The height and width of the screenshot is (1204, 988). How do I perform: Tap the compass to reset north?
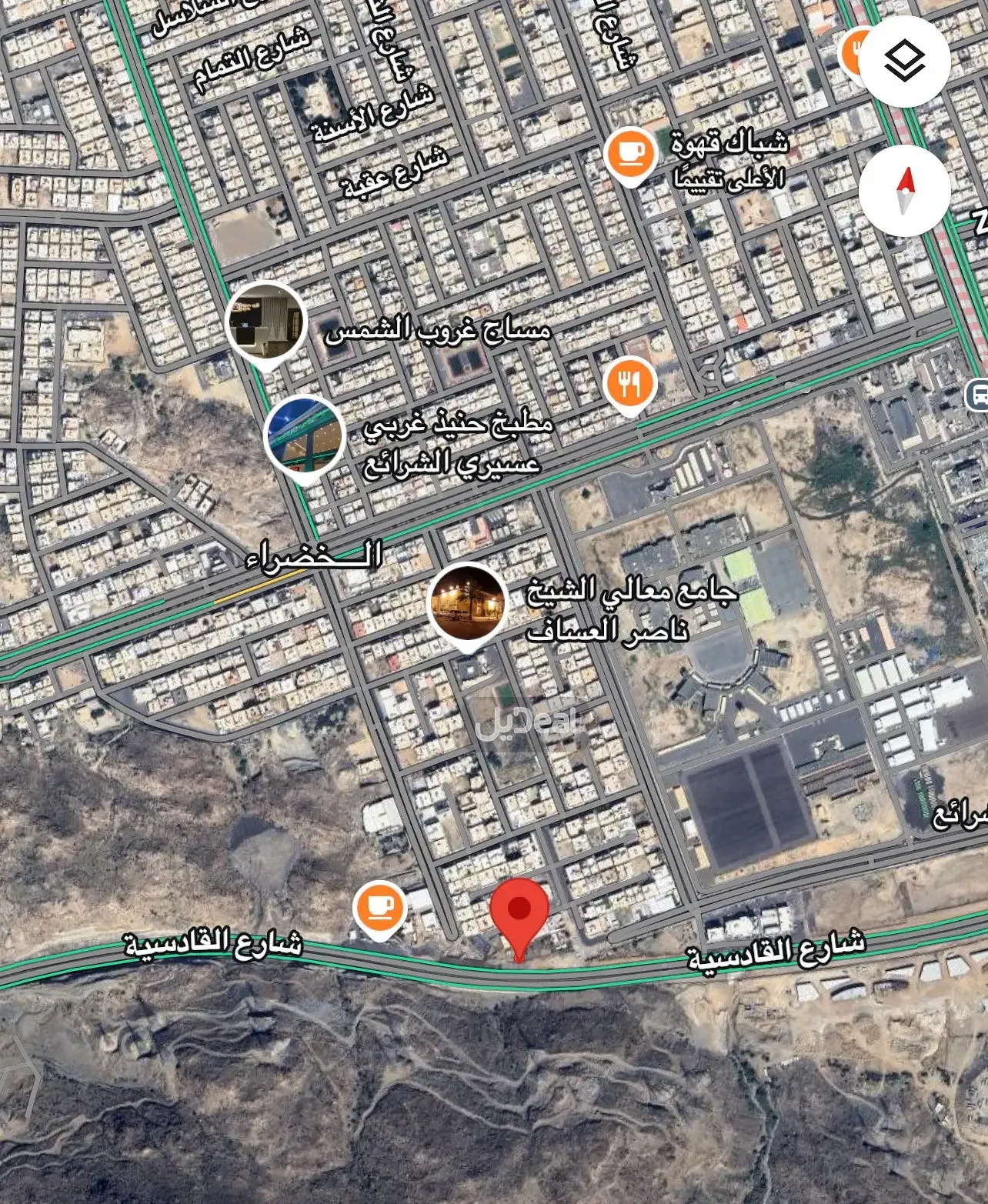[904, 190]
